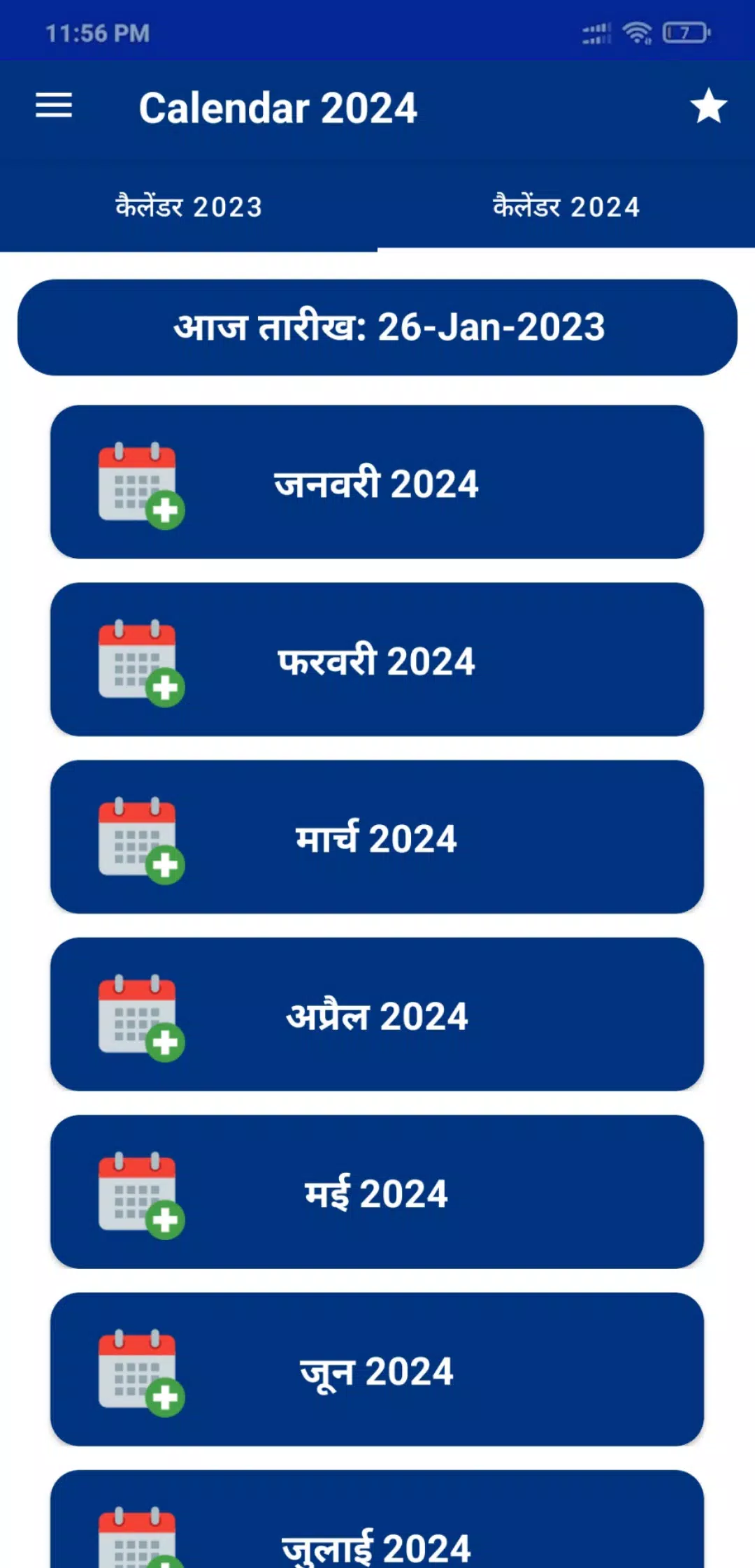Open जून 2024 calendar
This screenshot has width=755, height=1568.
(377, 1370)
